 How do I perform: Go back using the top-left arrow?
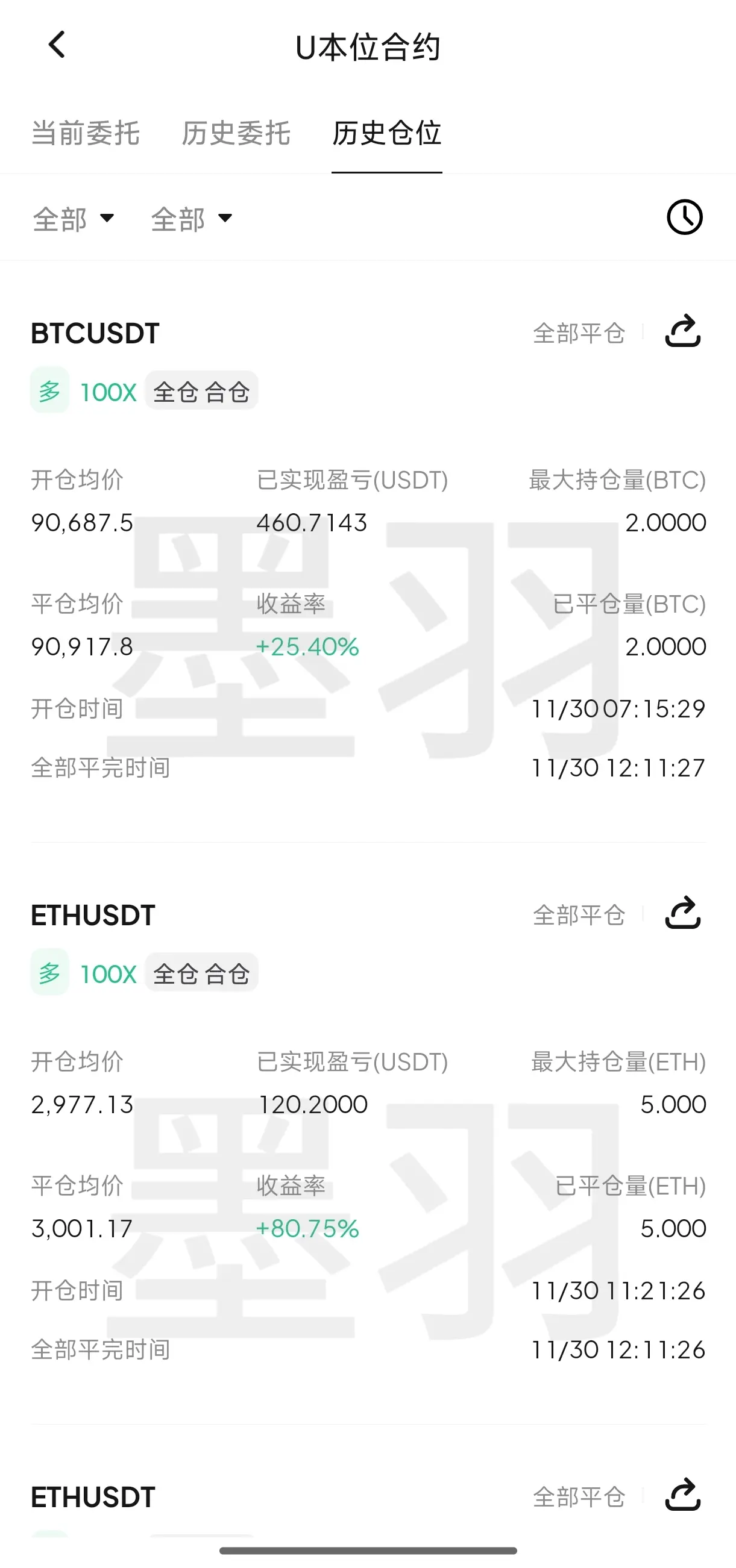click(x=57, y=45)
